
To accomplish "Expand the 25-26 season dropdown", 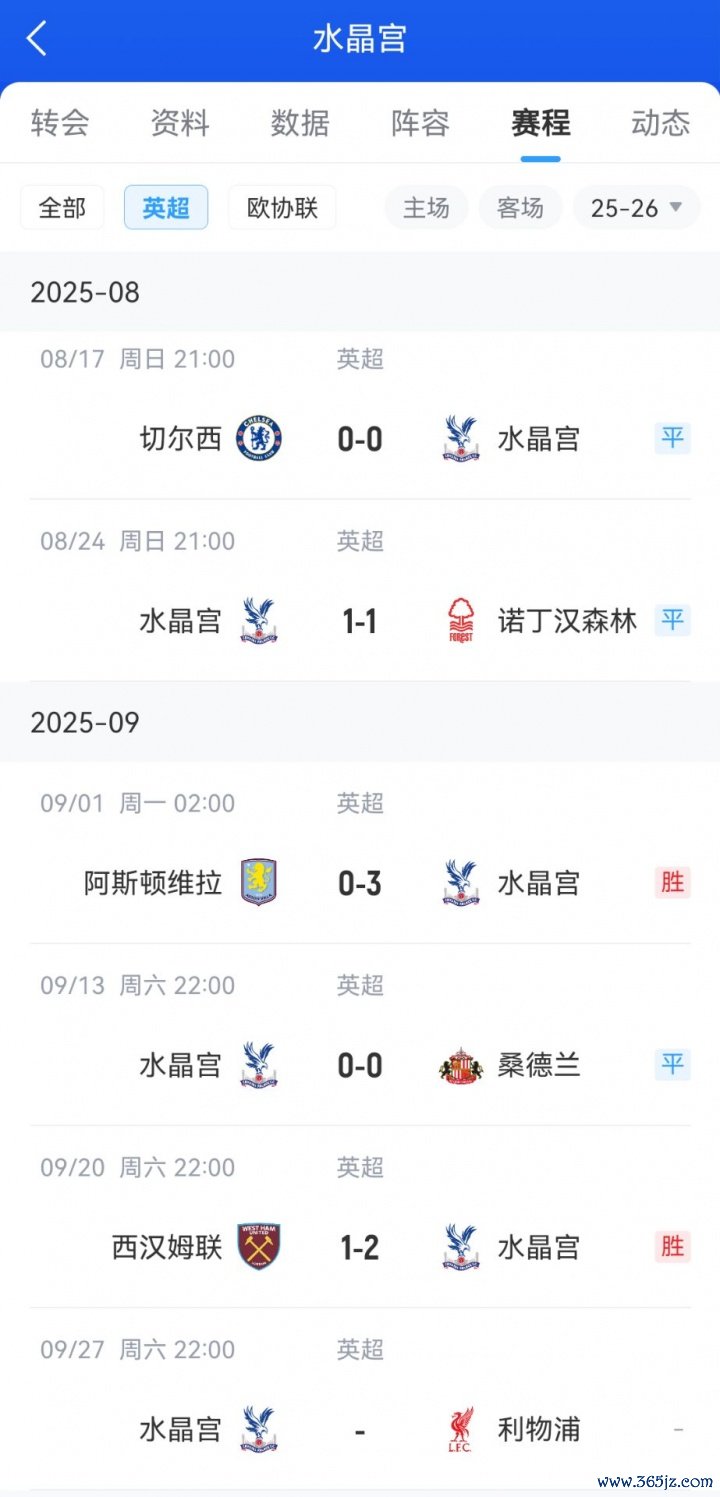I will (636, 207).
